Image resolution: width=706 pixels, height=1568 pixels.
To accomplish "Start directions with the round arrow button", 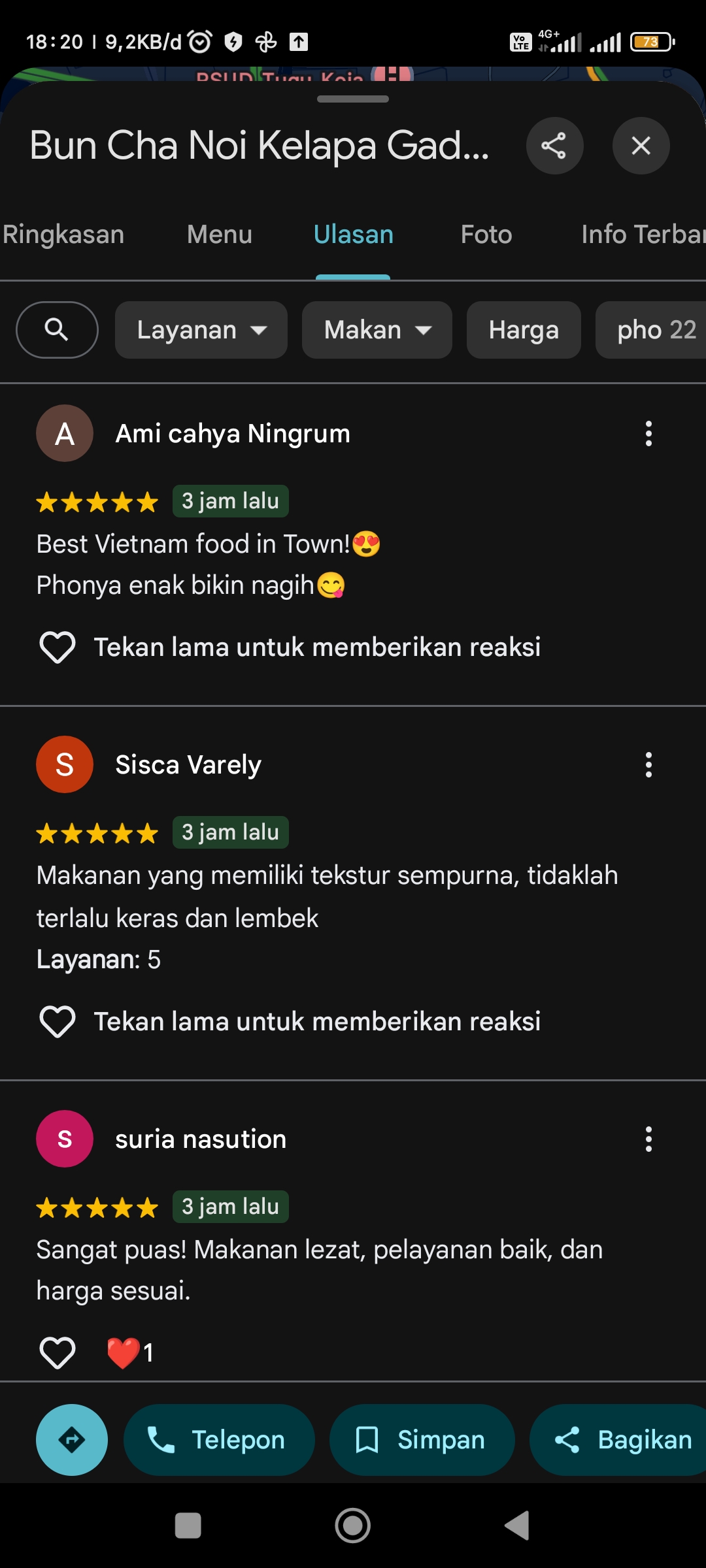I will click(x=72, y=1440).
